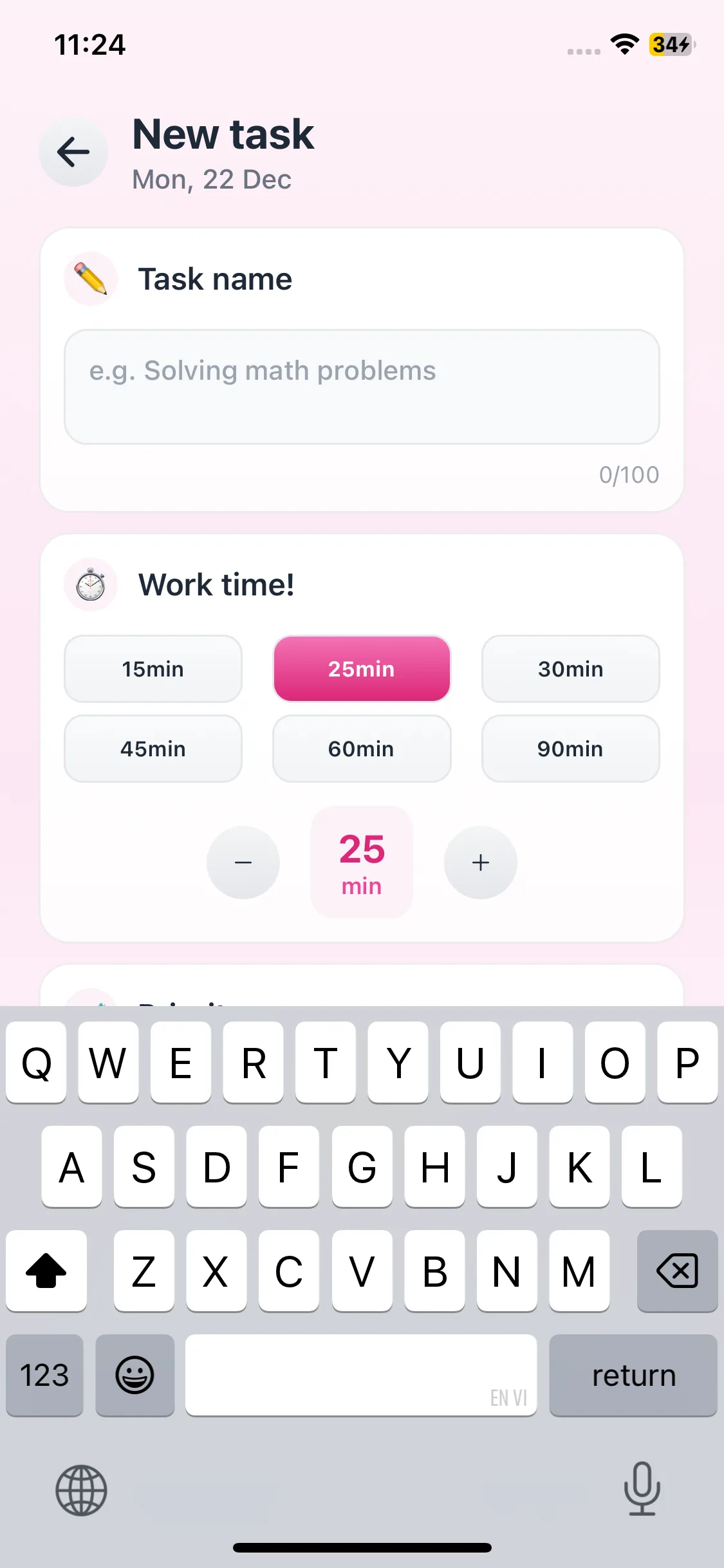This screenshot has height=1568, width=724.
Task: Pick the 30min work time option
Action: [x=570, y=669]
